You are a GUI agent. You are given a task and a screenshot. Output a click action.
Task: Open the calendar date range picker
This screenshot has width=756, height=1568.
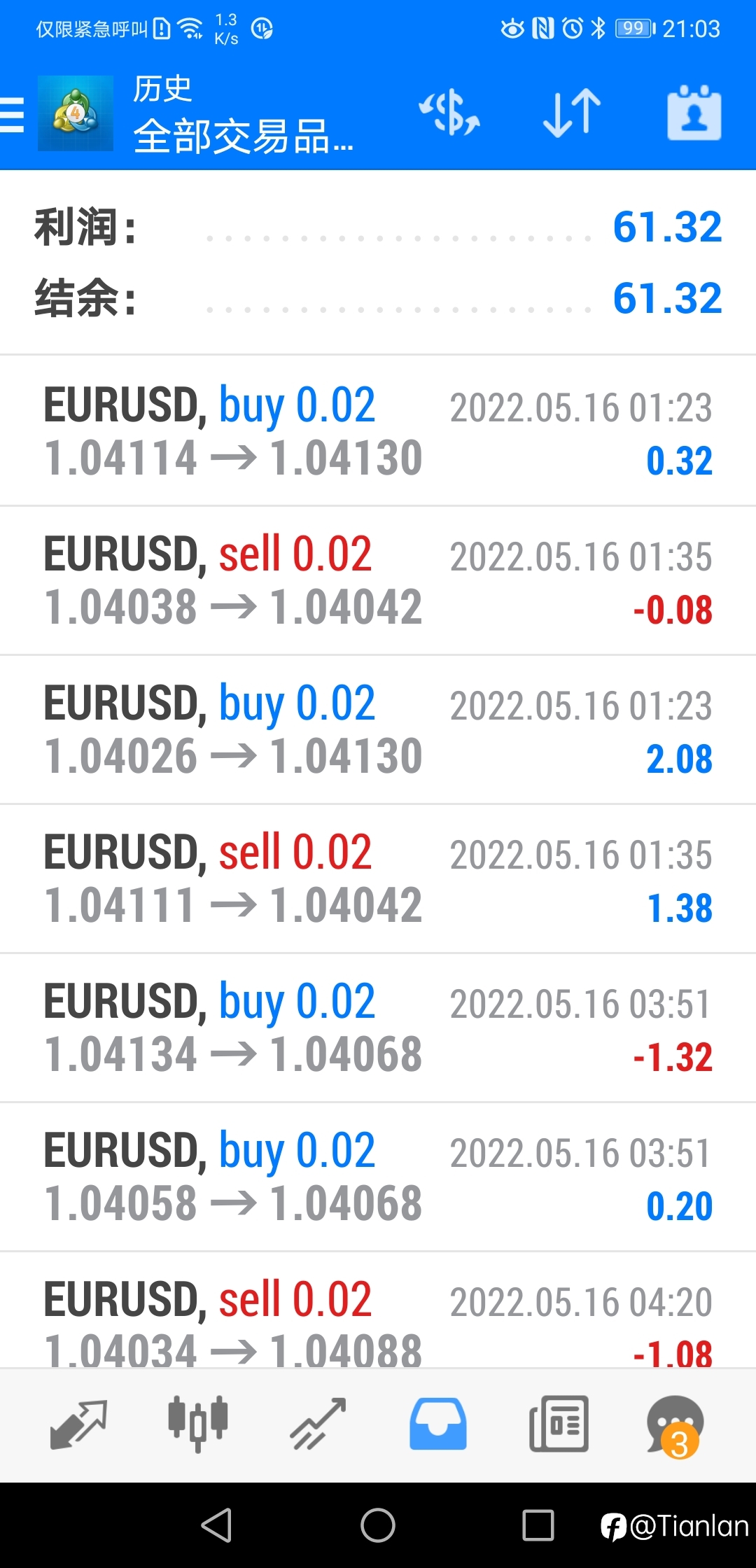(694, 113)
